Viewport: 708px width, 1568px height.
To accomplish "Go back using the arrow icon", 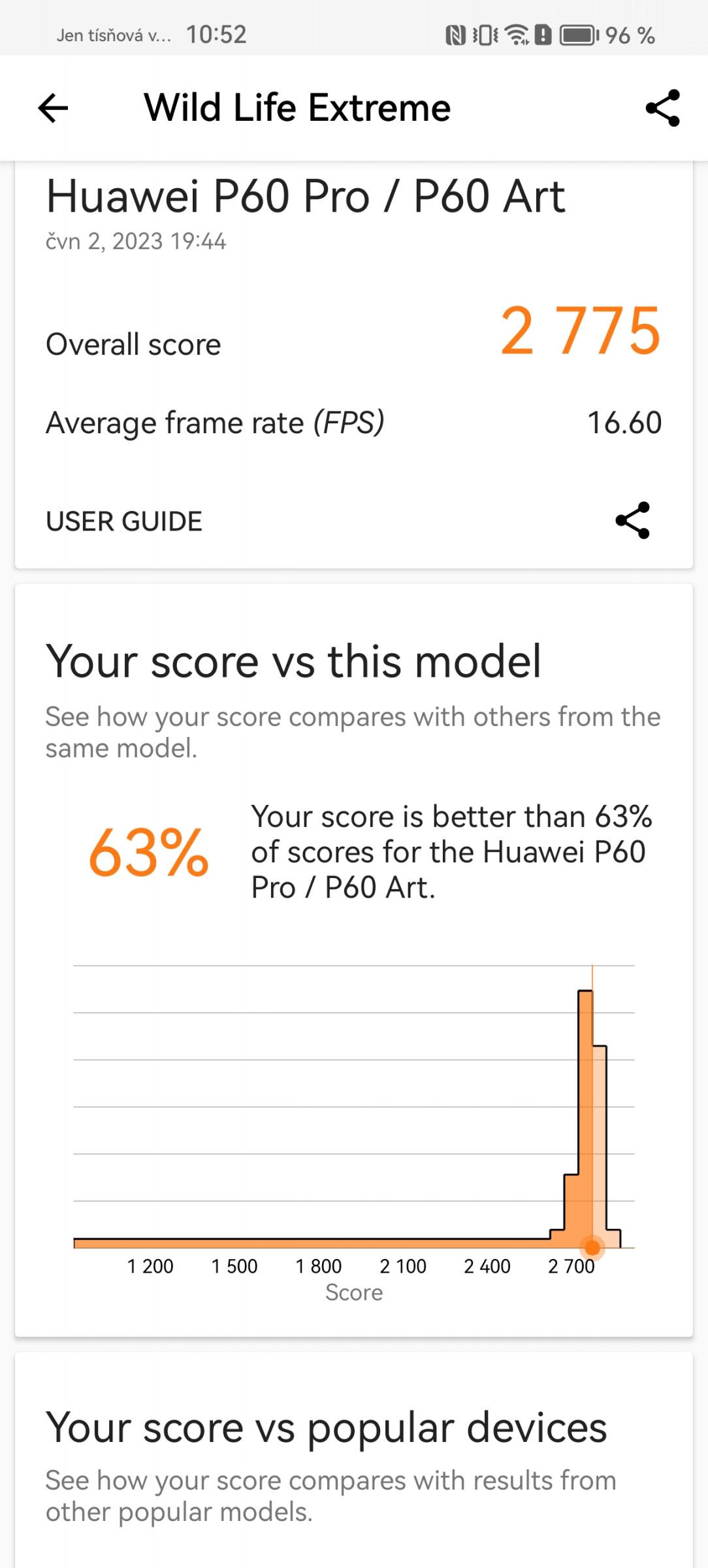I will (x=53, y=108).
